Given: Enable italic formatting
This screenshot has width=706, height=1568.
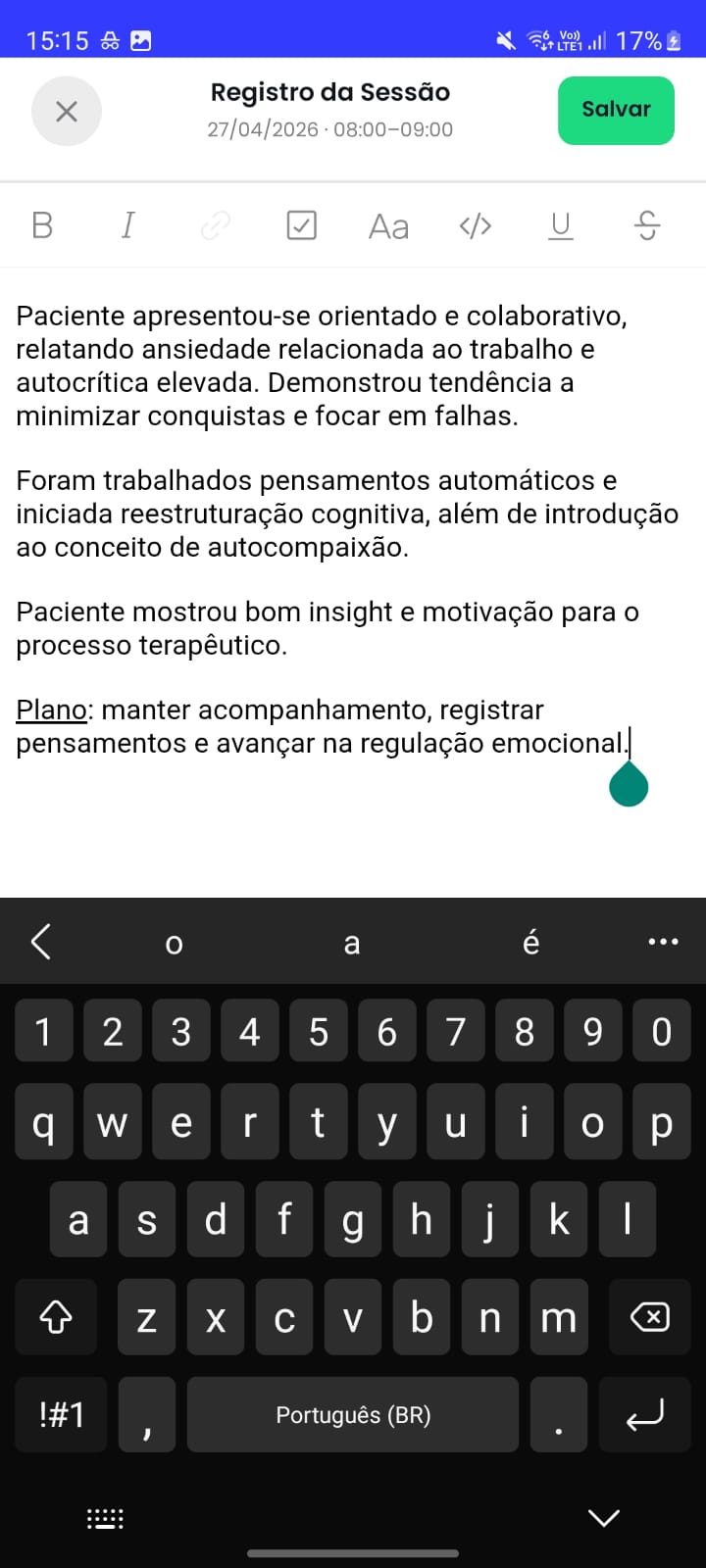Looking at the screenshot, I should coord(127,225).
